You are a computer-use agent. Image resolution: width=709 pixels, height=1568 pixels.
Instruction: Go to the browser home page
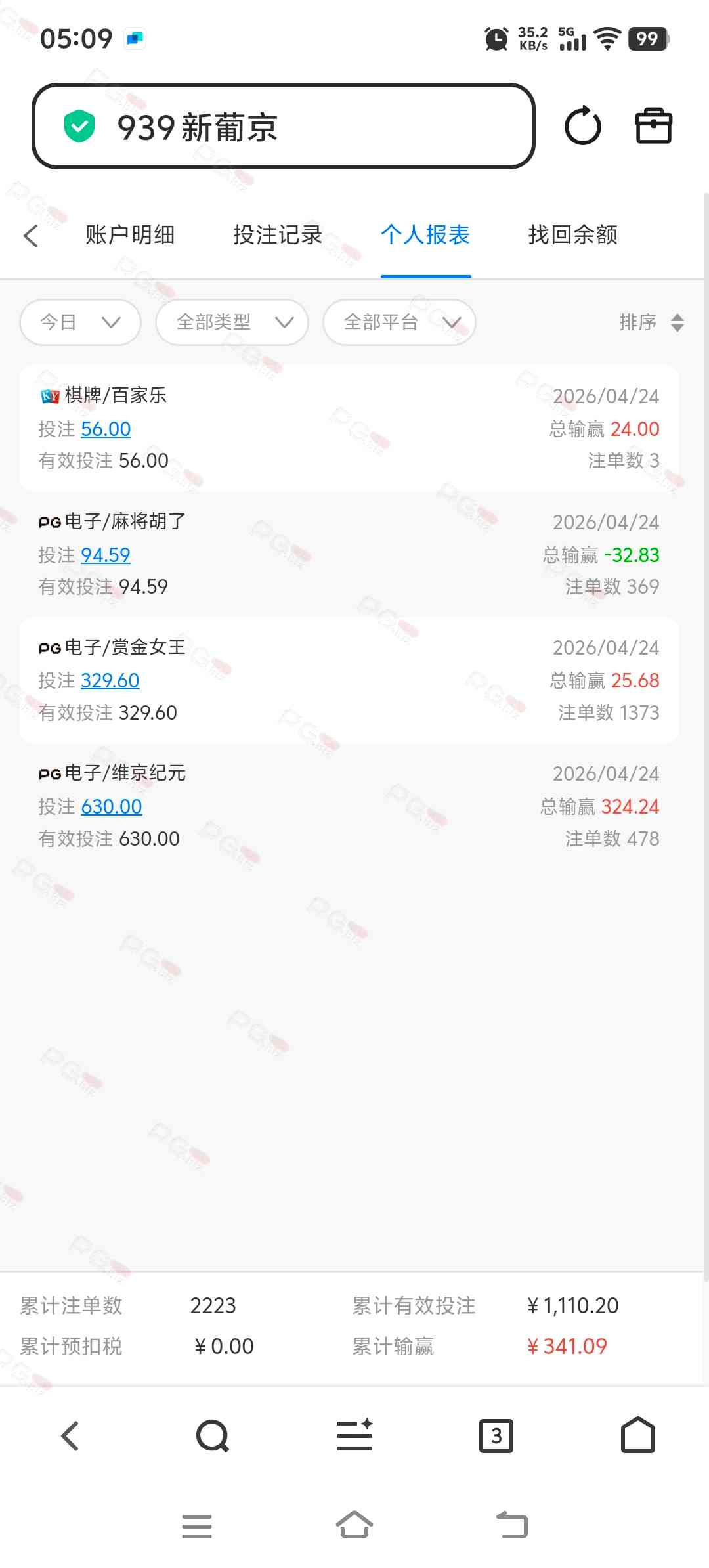coord(638,1435)
